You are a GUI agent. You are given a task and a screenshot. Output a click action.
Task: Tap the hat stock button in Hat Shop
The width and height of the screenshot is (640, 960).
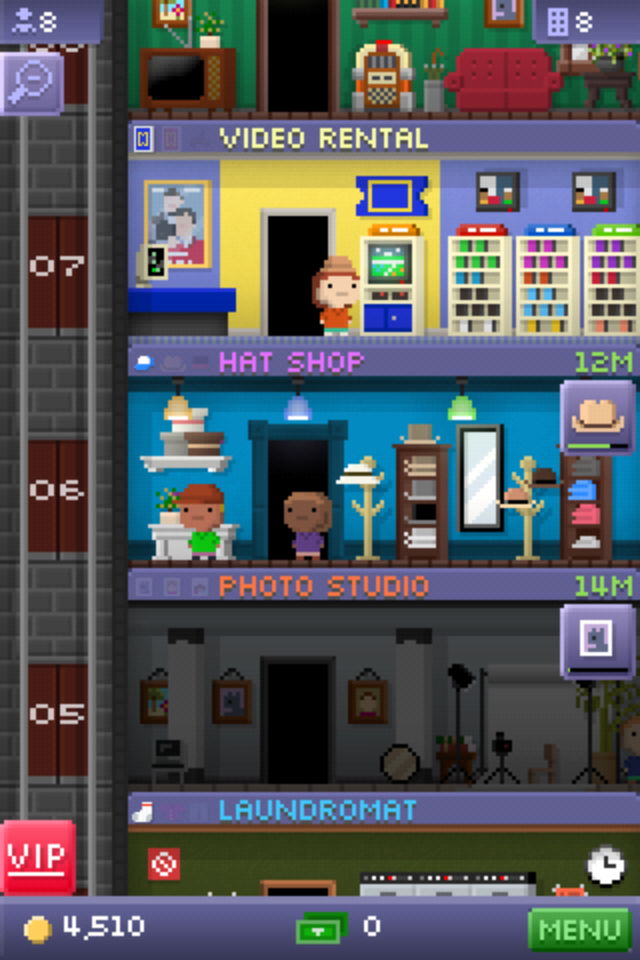[598, 418]
